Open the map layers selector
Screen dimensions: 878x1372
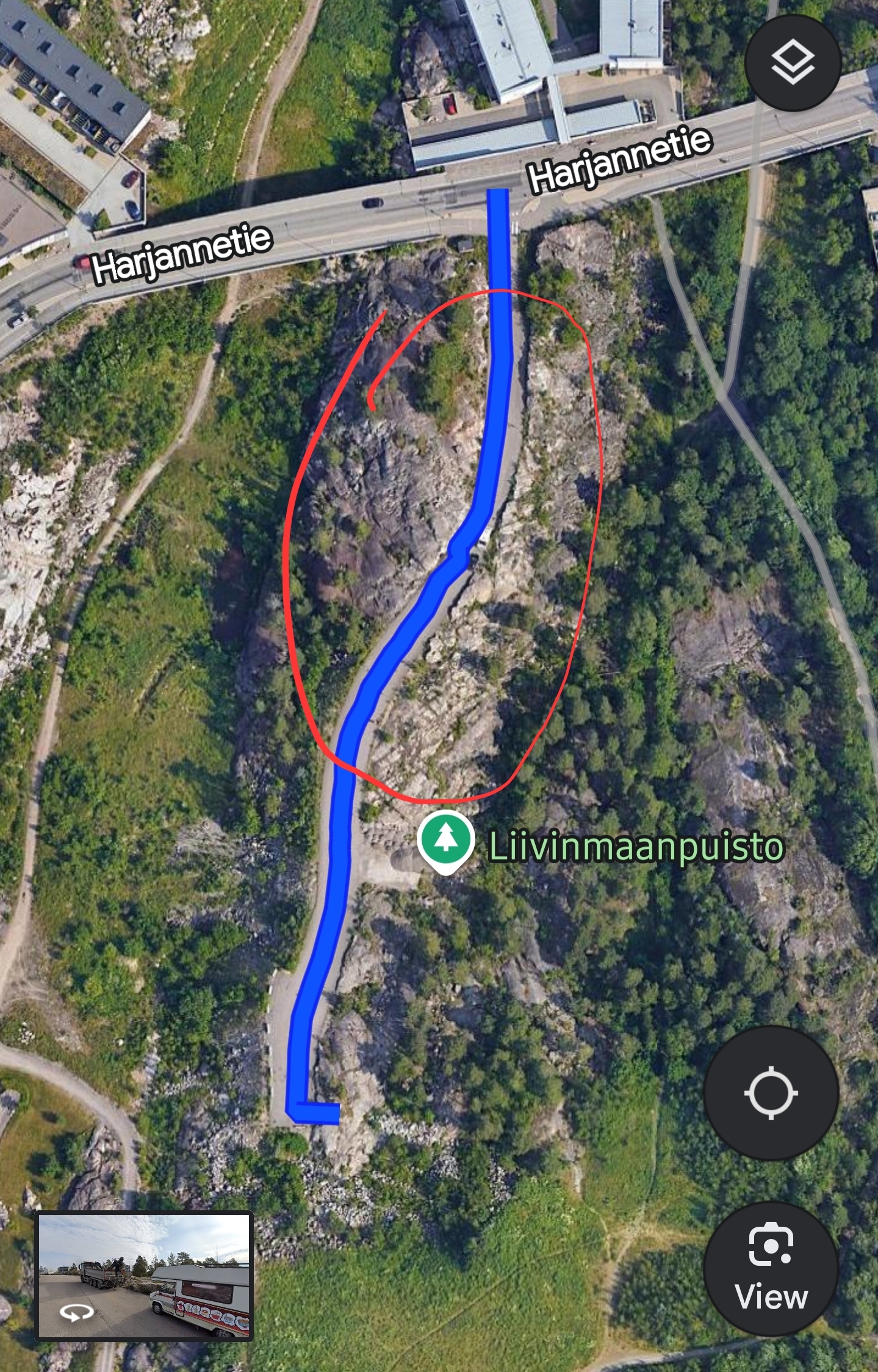point(793,62)
